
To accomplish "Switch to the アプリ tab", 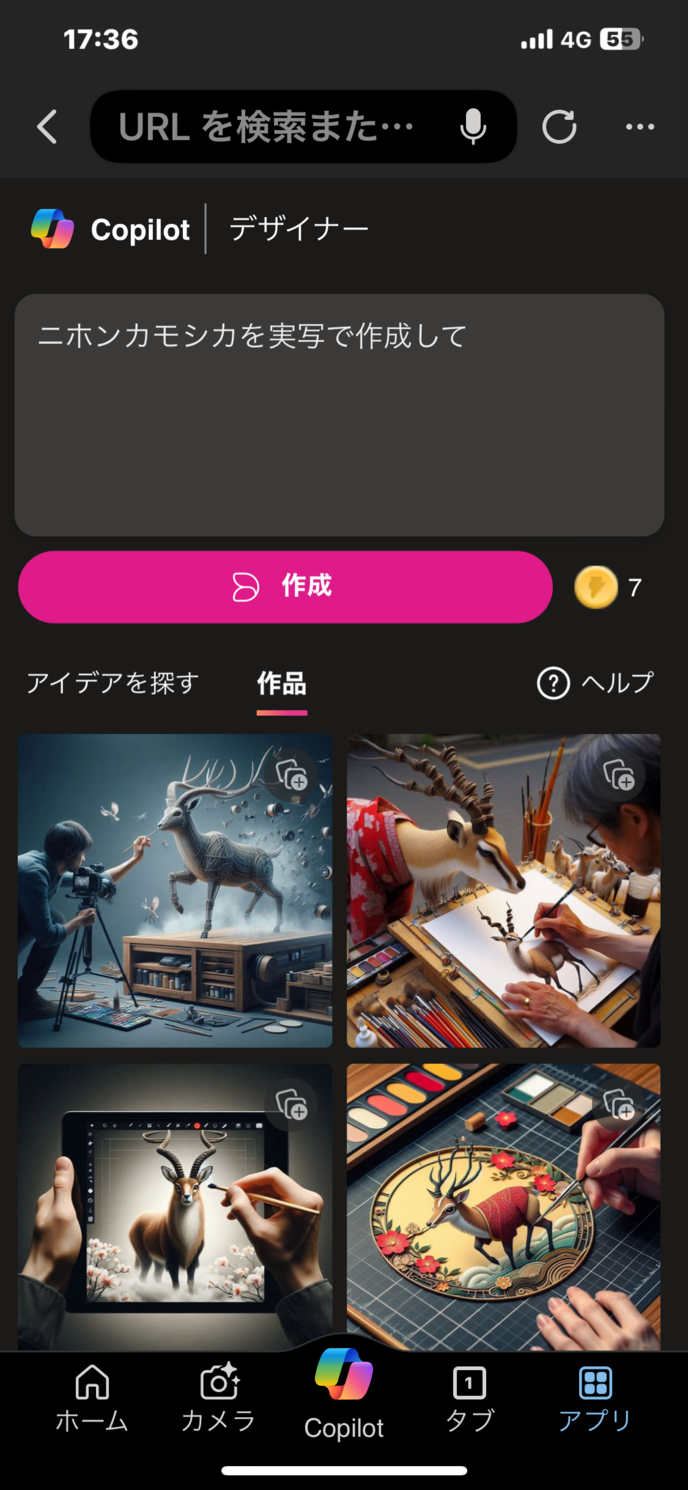I will coord(595,1399).
